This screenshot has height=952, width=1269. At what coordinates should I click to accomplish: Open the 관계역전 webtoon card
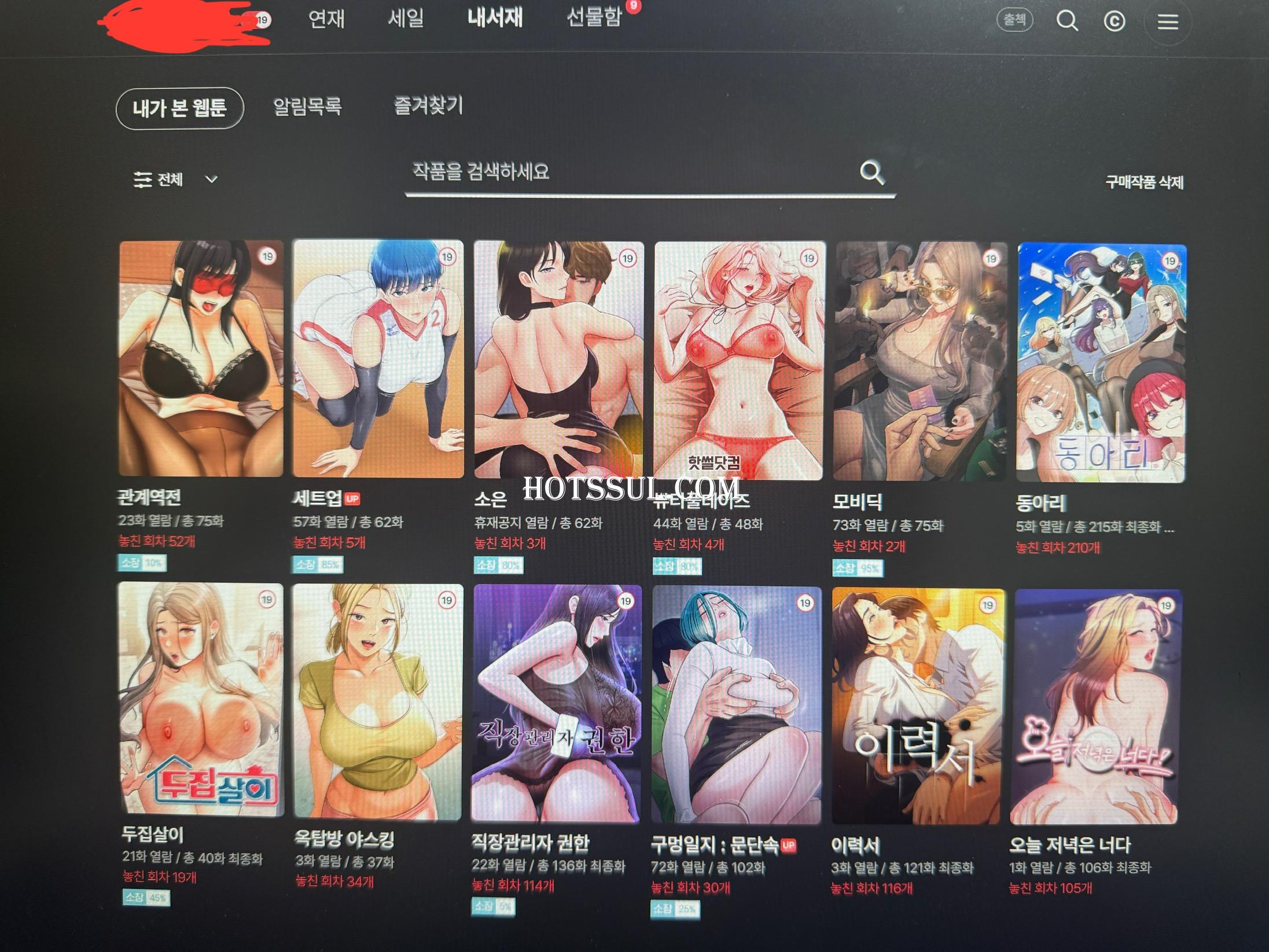(201, 359)
